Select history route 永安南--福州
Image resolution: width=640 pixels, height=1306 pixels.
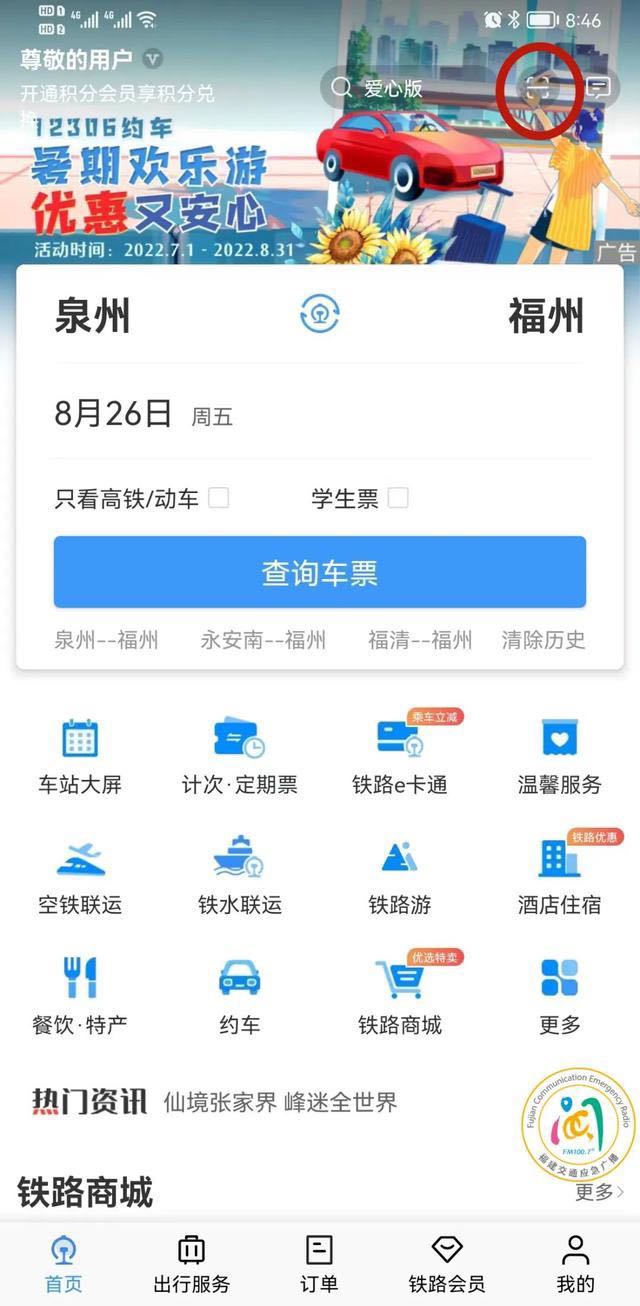coord(263,640)
